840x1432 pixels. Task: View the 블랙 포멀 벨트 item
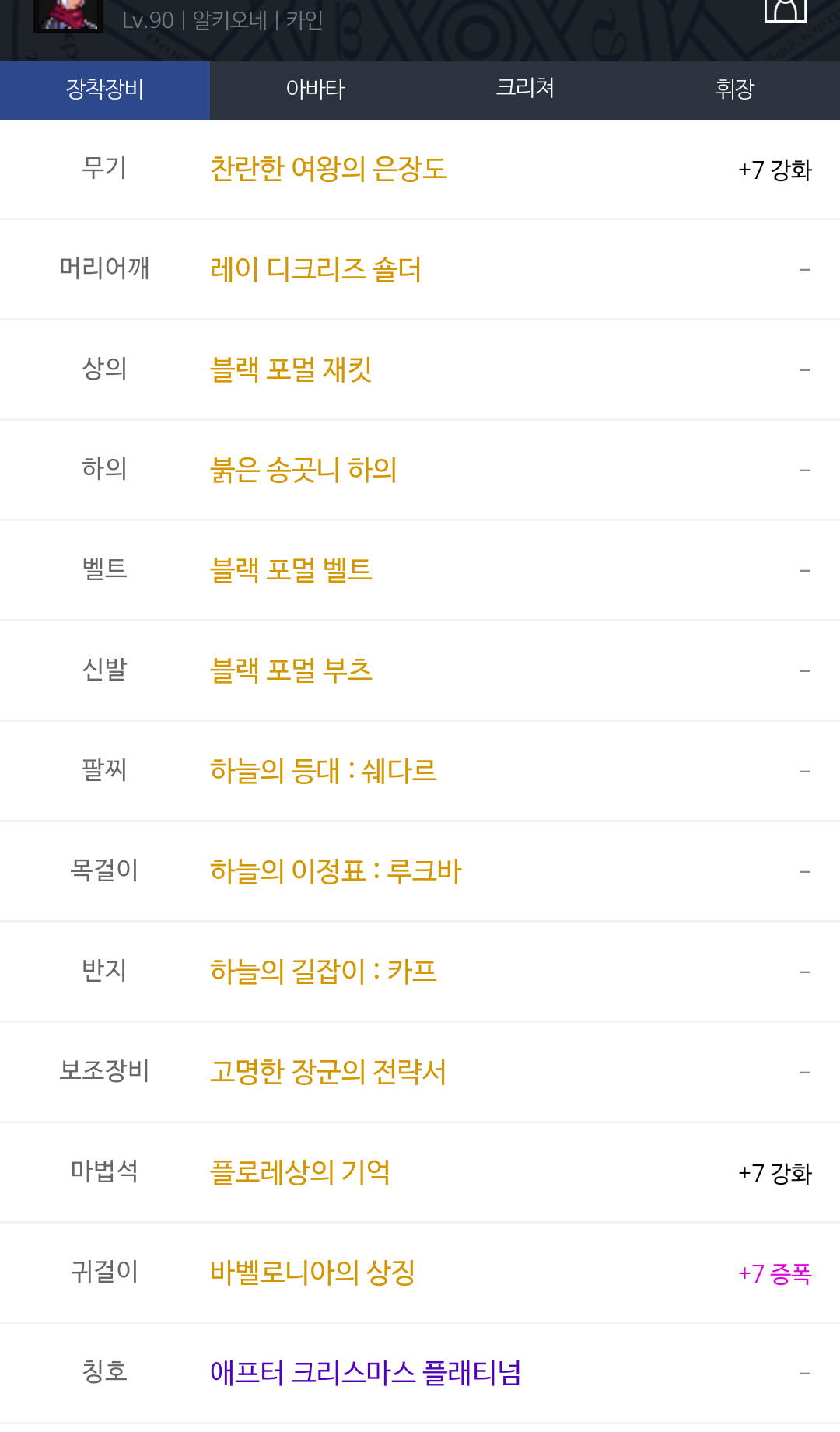pyautogui.click(x=291, y=570)
